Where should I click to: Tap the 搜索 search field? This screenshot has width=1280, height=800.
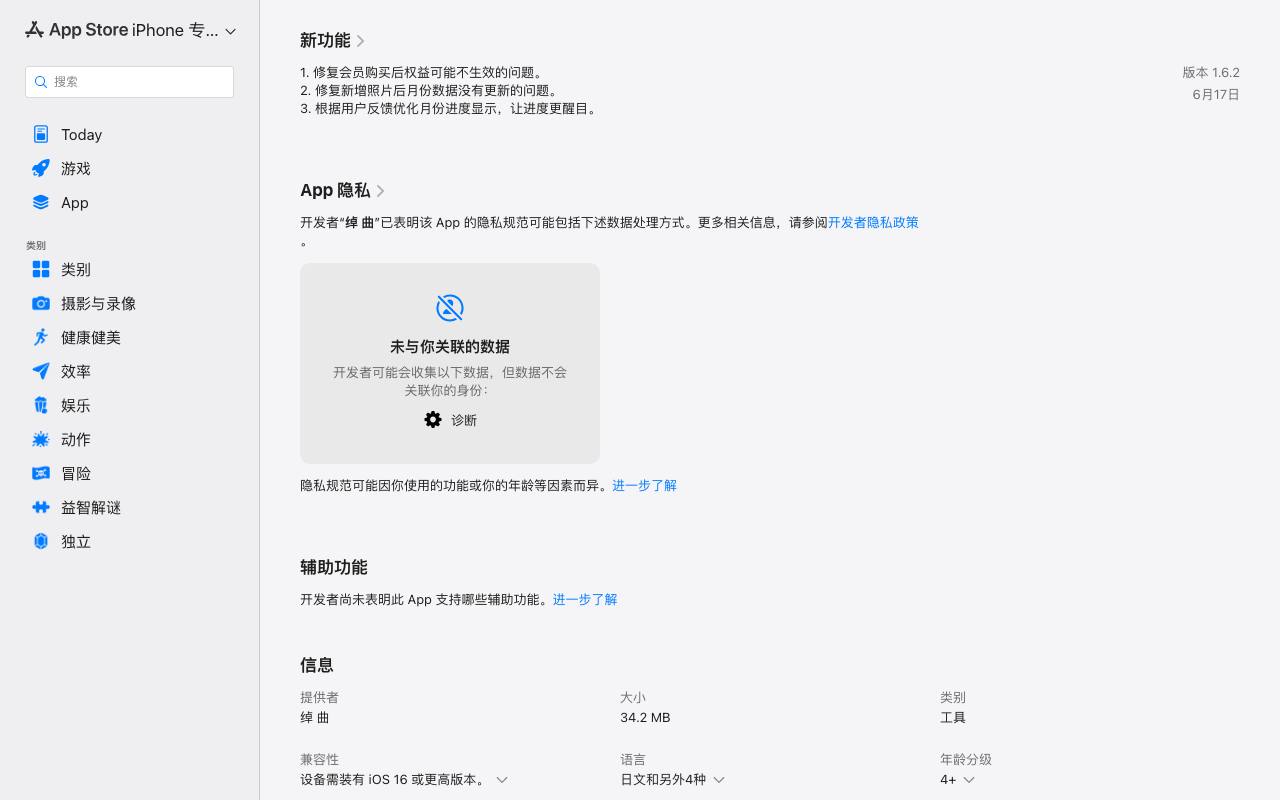tap(129, 82)
